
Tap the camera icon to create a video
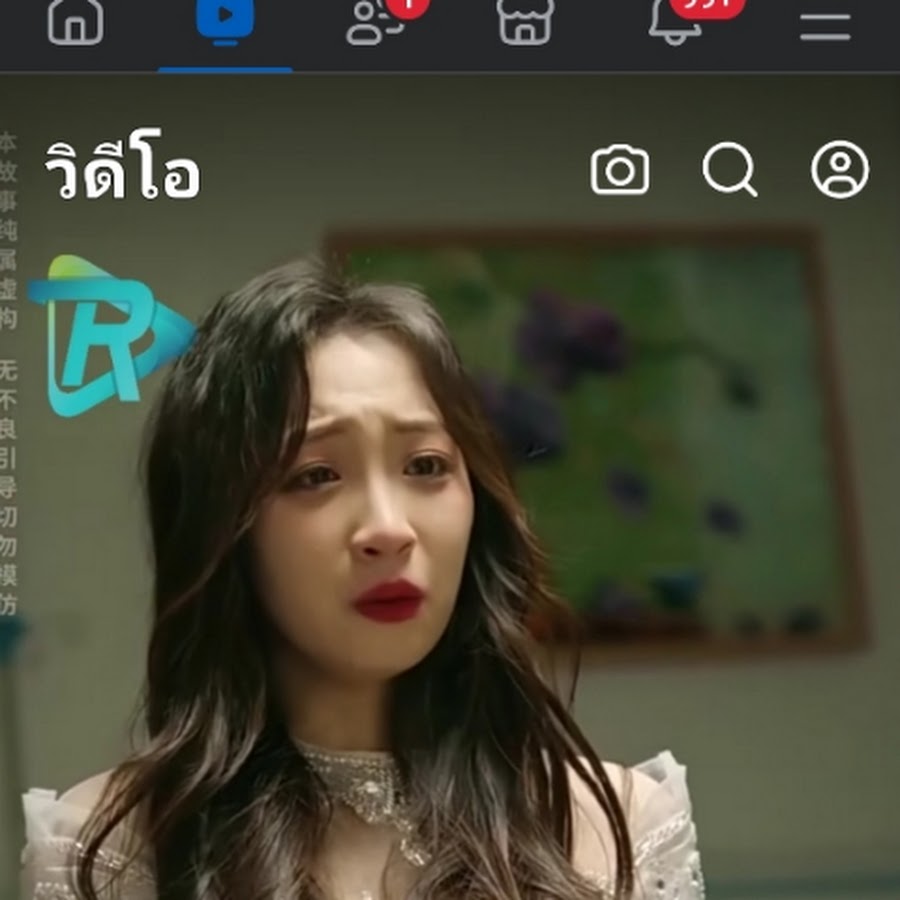(620, 170)
